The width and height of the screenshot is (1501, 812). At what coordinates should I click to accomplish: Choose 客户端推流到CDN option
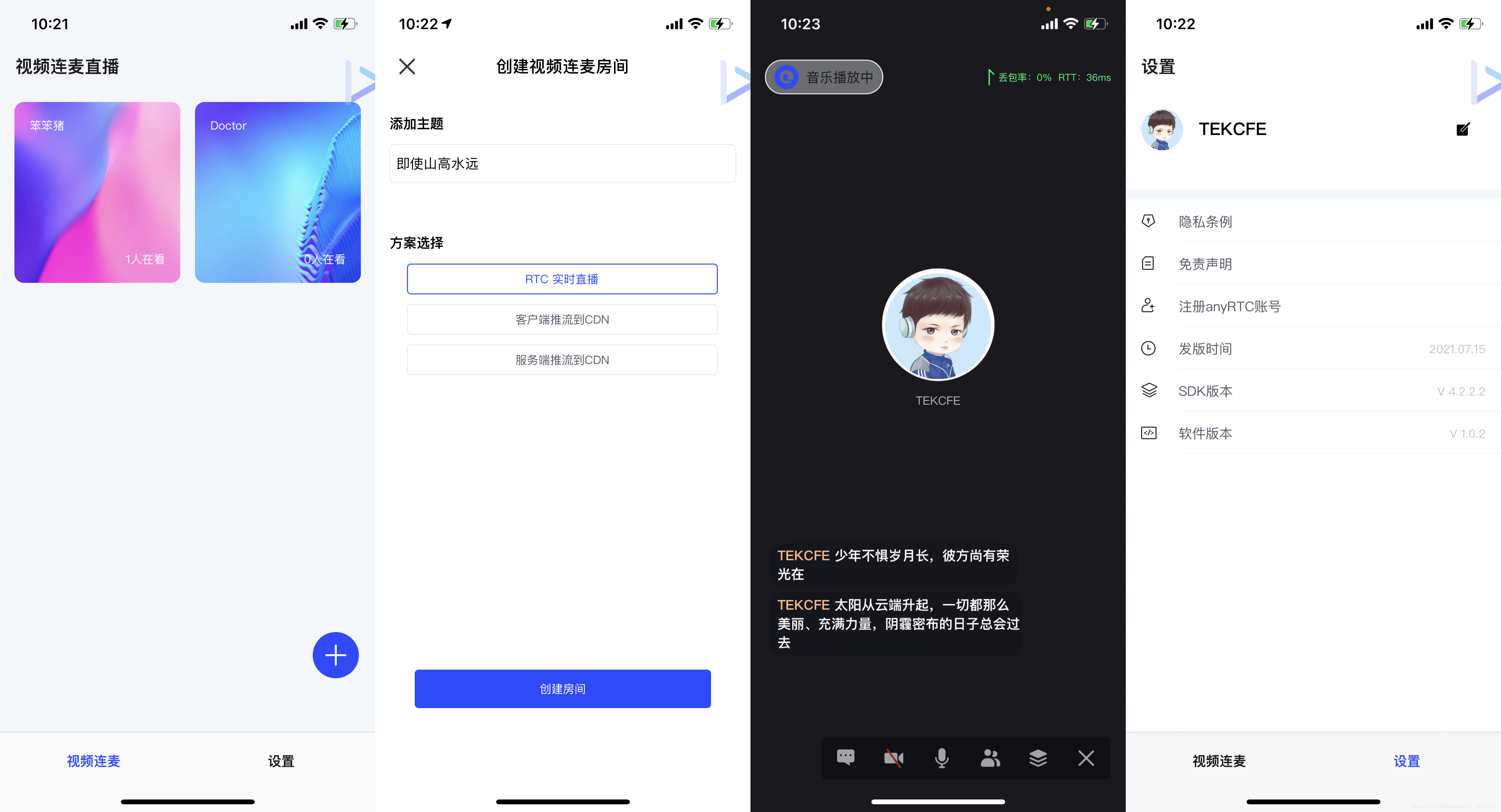pos(562,319)
